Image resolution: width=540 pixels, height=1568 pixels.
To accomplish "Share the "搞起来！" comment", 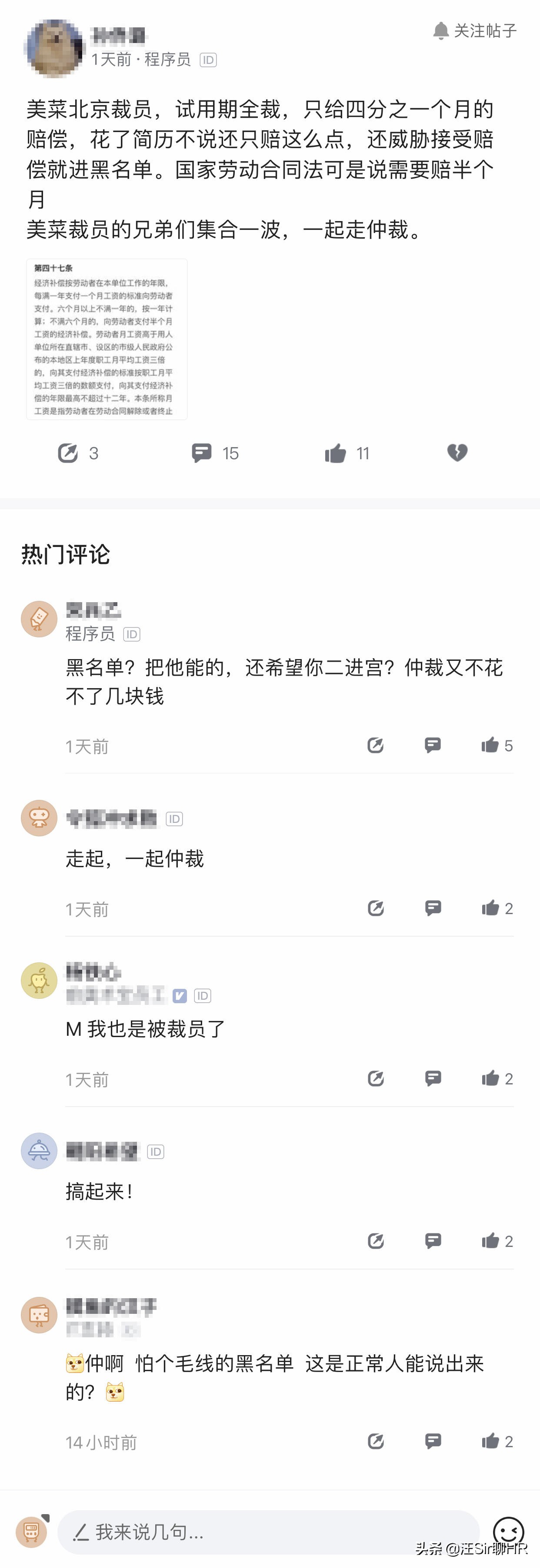I will pos(376,1241).
